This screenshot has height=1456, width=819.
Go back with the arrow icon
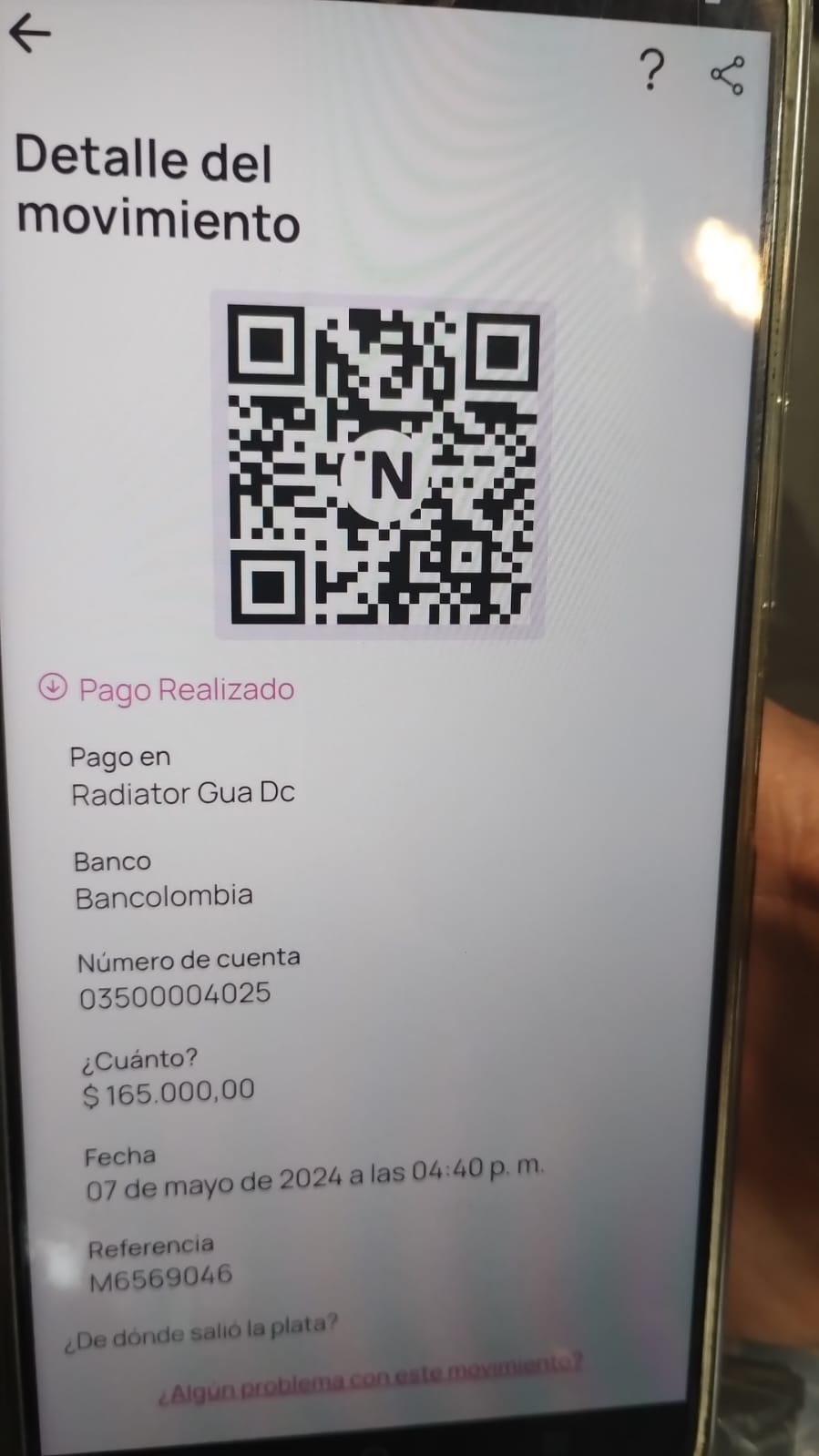pyautogui.click(x=30, y=34)
